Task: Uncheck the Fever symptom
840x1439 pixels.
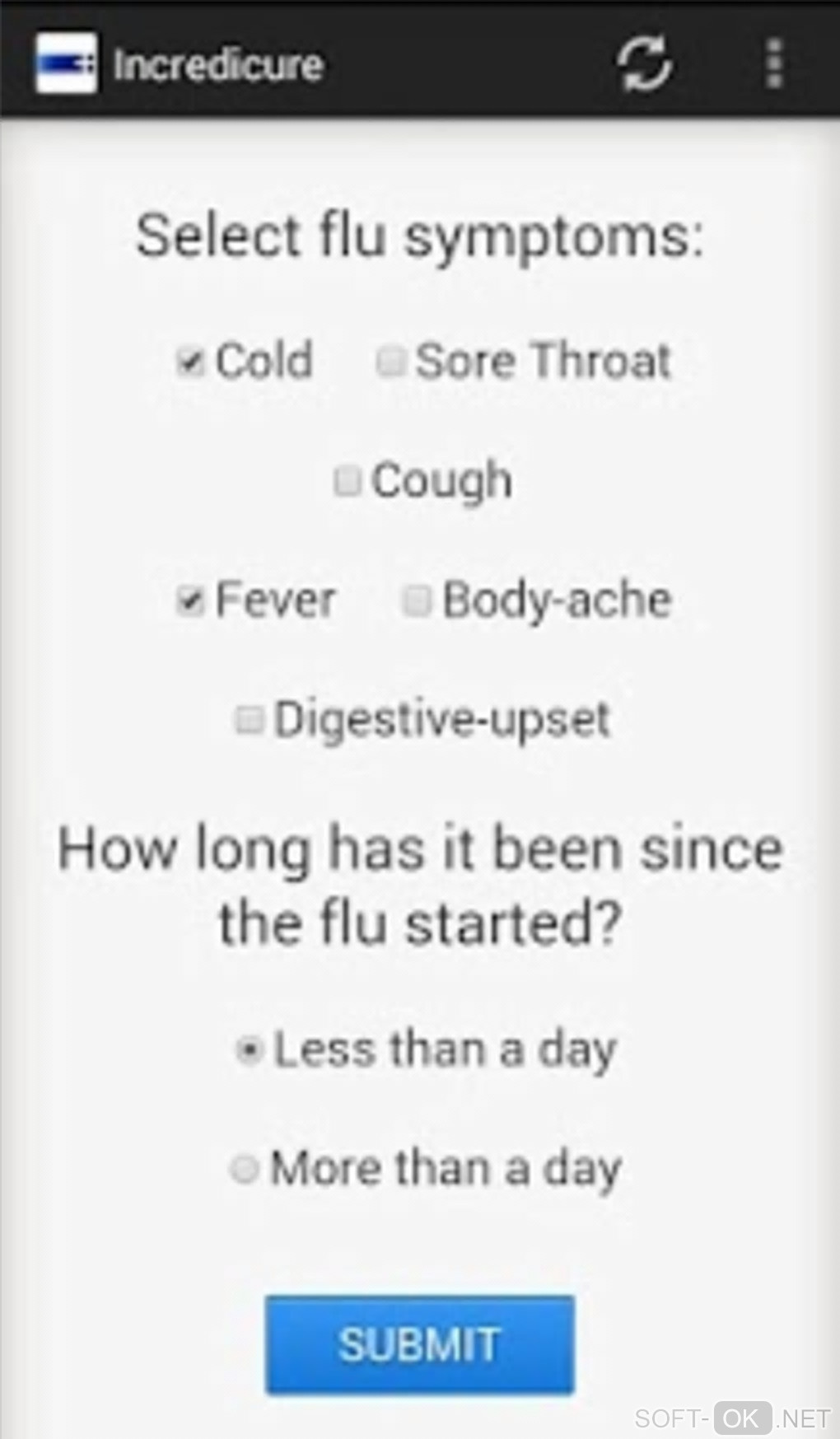Action: pyautogui.click(x=190, y=600)
